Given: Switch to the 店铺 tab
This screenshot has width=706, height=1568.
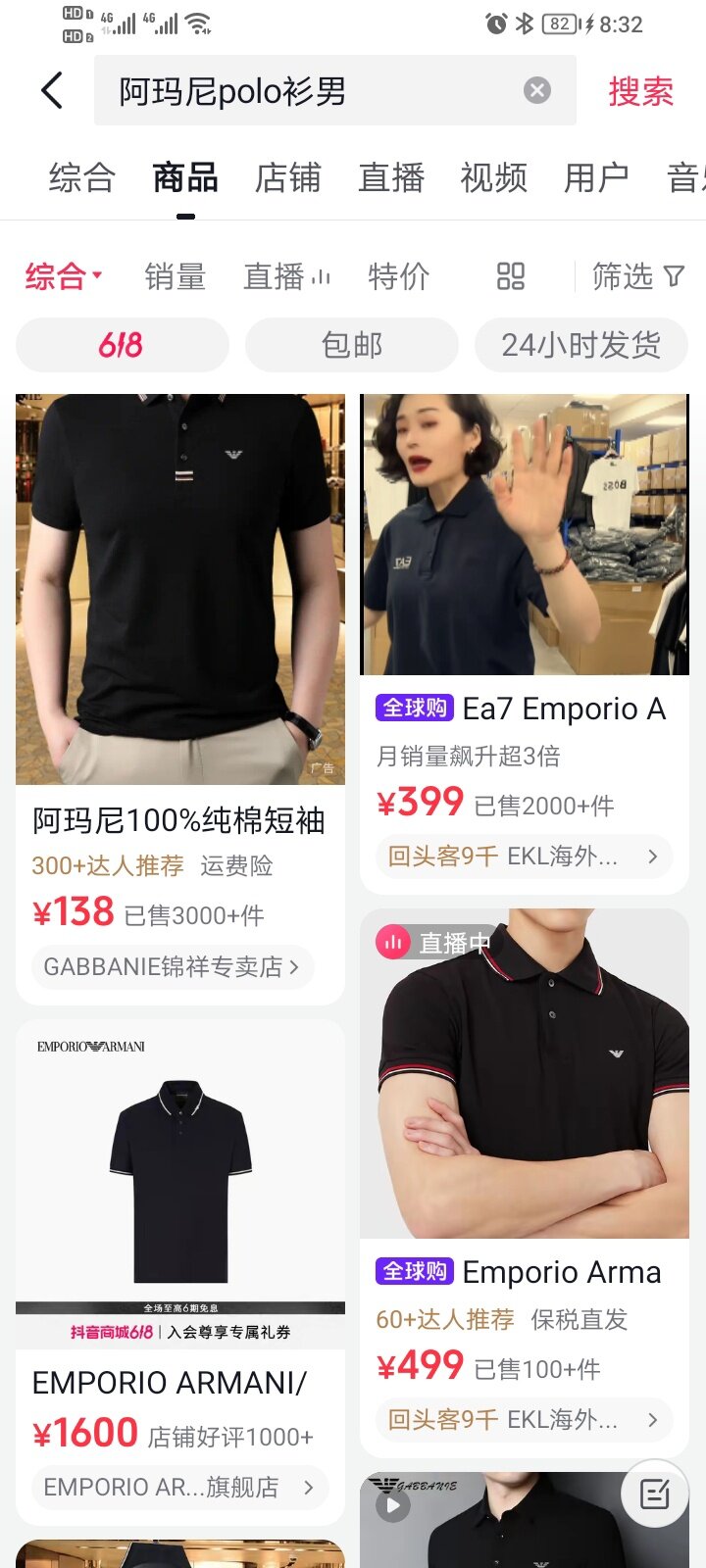Looking at the screenshot, I should pos(288,178).
